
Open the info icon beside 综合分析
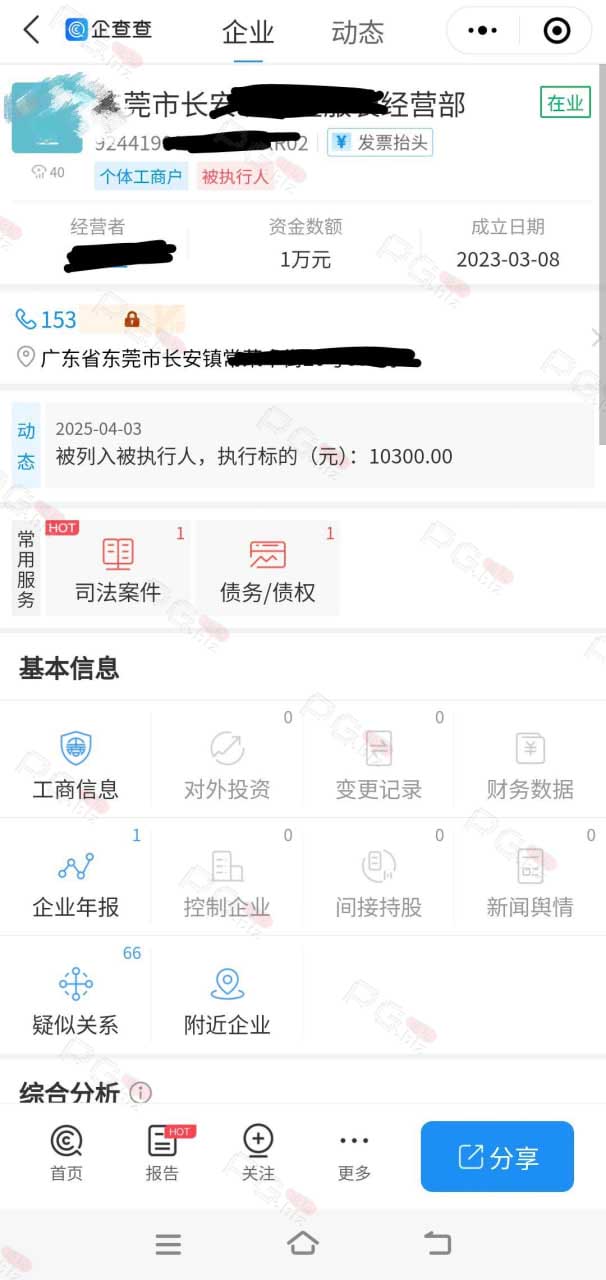[141, 1092]
